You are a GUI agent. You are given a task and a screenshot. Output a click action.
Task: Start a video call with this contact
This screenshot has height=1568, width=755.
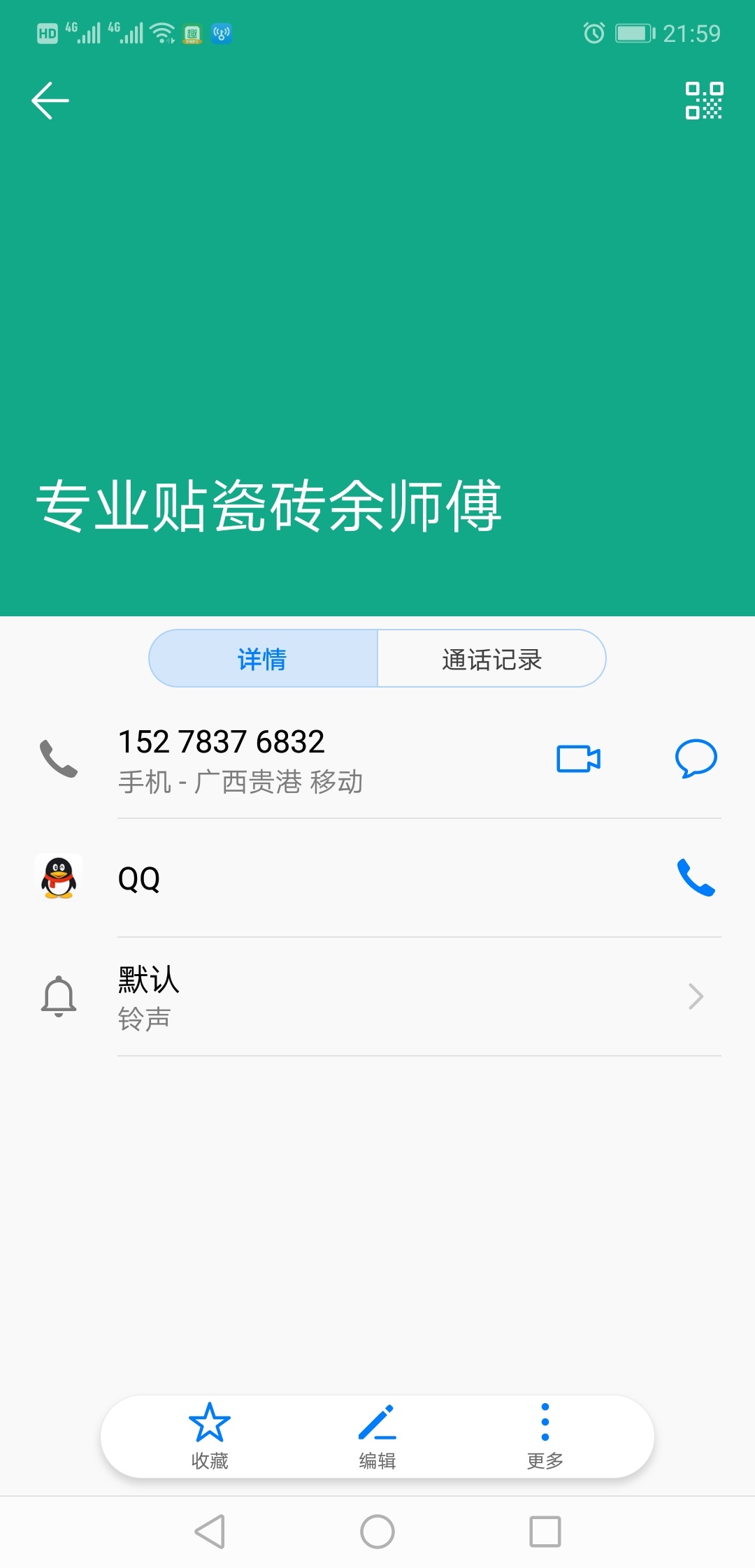[578, 759]
